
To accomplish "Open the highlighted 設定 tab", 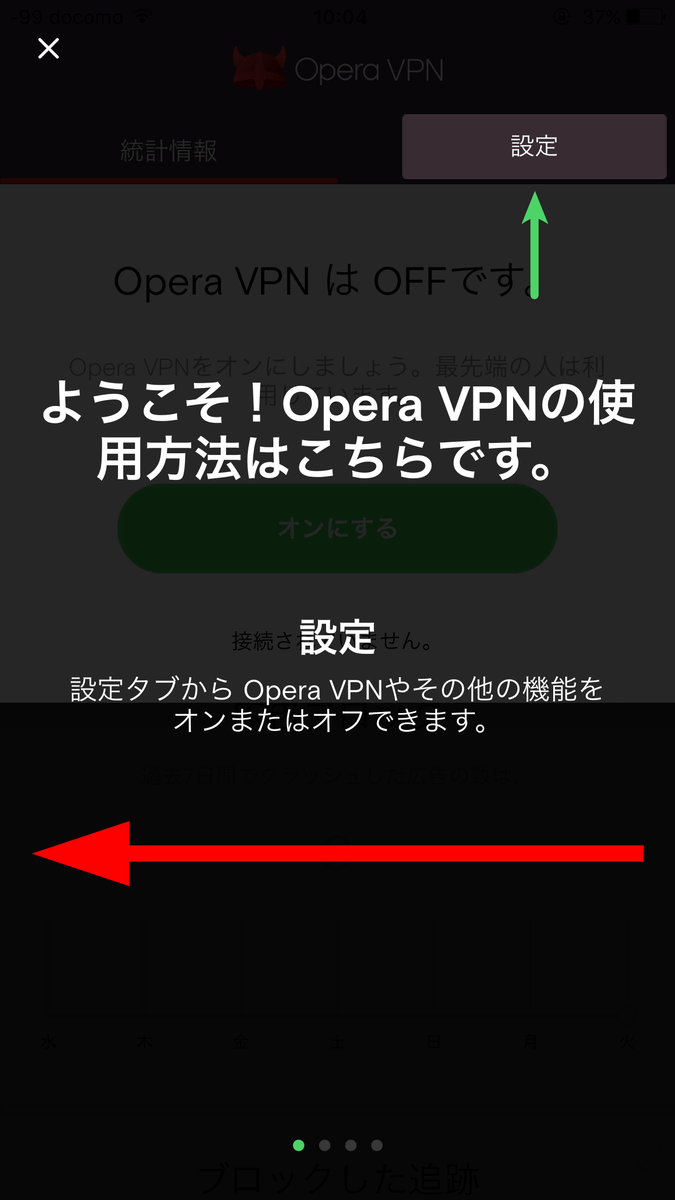I will [534, 147].
